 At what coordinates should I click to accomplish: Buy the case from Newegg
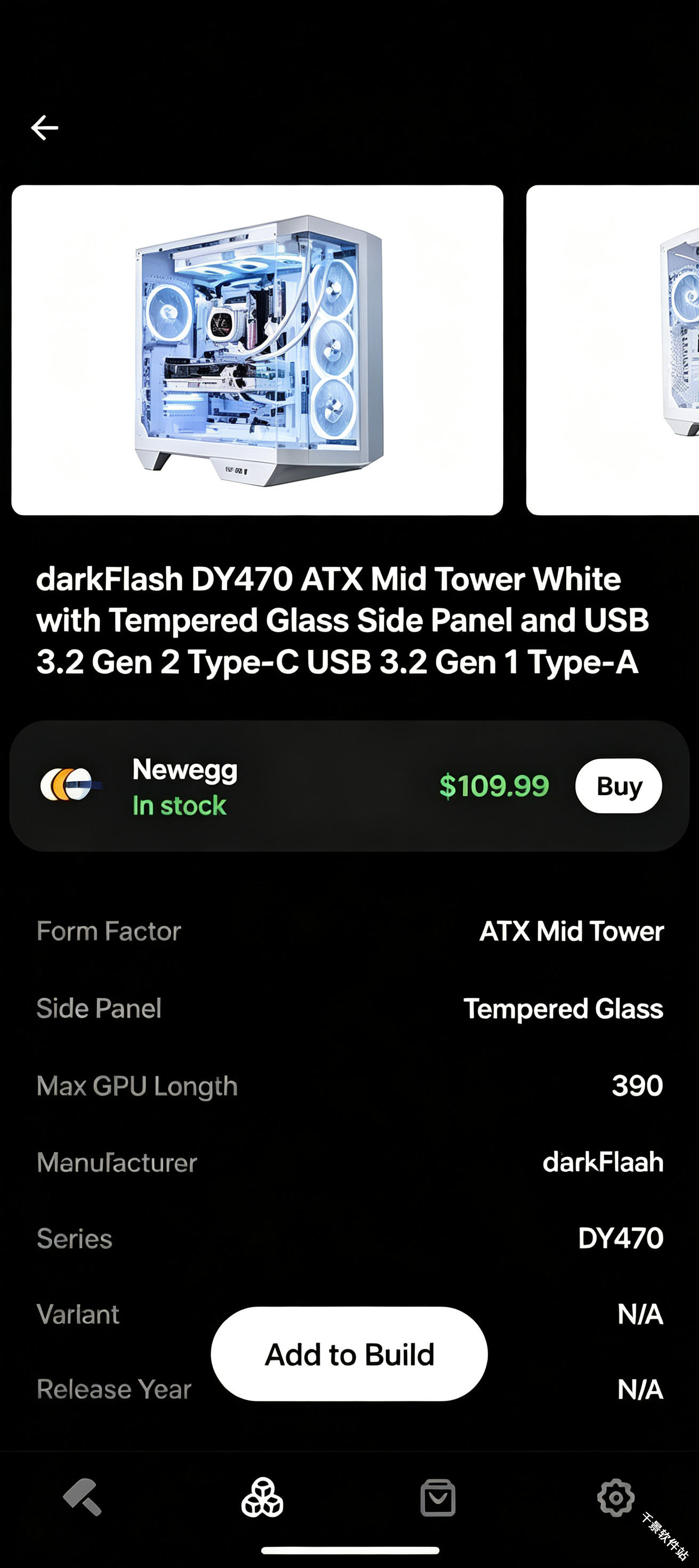click(618, 786)
